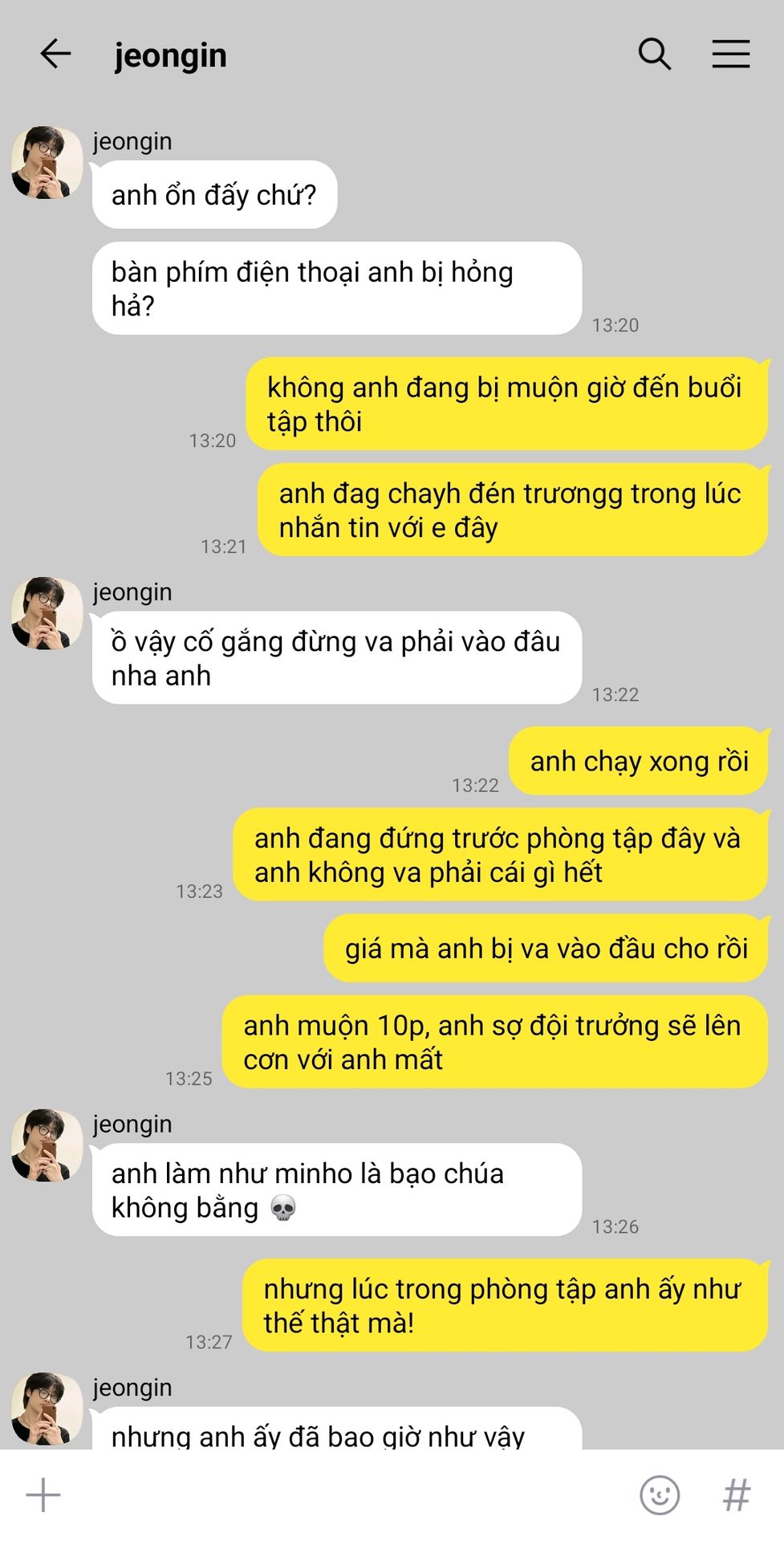Tap the hashtag search icon

736,1495
